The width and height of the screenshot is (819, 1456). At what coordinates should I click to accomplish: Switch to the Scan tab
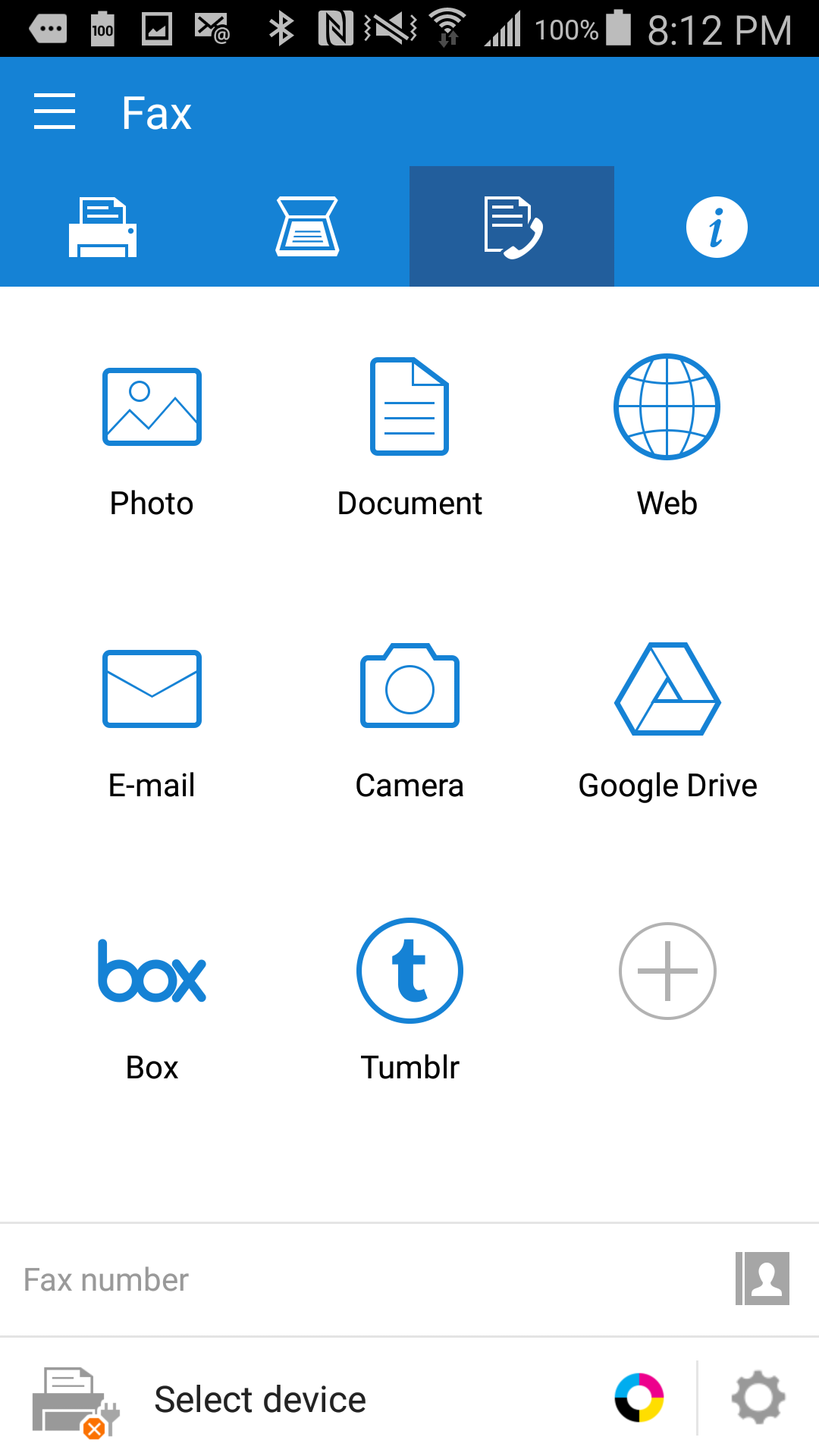point(307,225)
